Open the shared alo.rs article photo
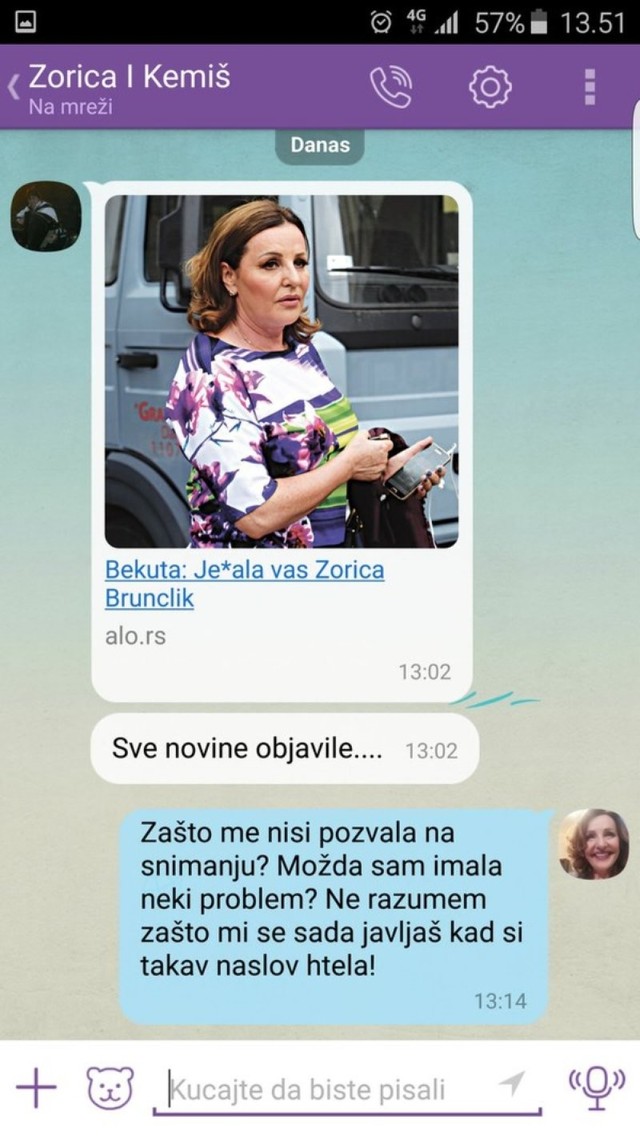The image size is (640, 1136). tap(281, 370)
